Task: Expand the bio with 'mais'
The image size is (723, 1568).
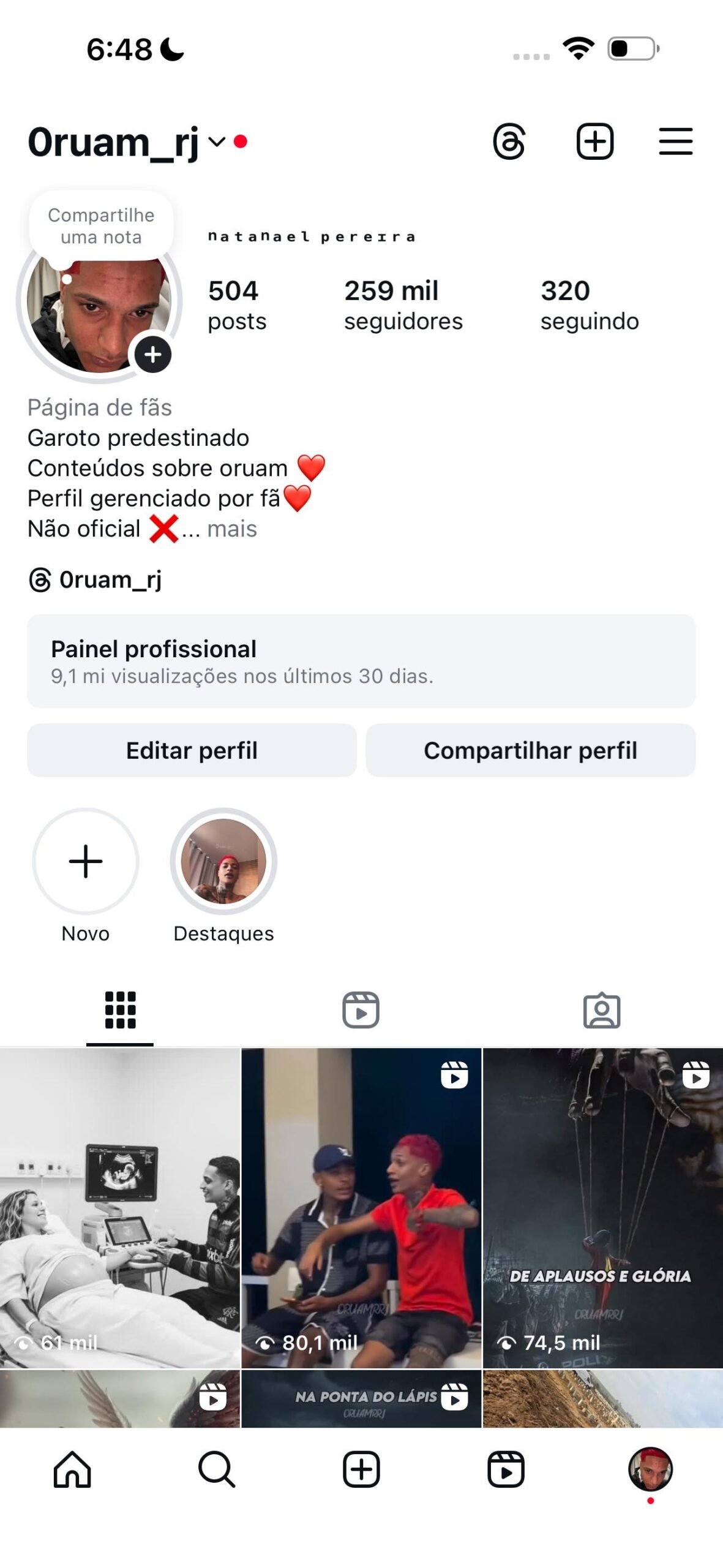Action: point(231,529)
